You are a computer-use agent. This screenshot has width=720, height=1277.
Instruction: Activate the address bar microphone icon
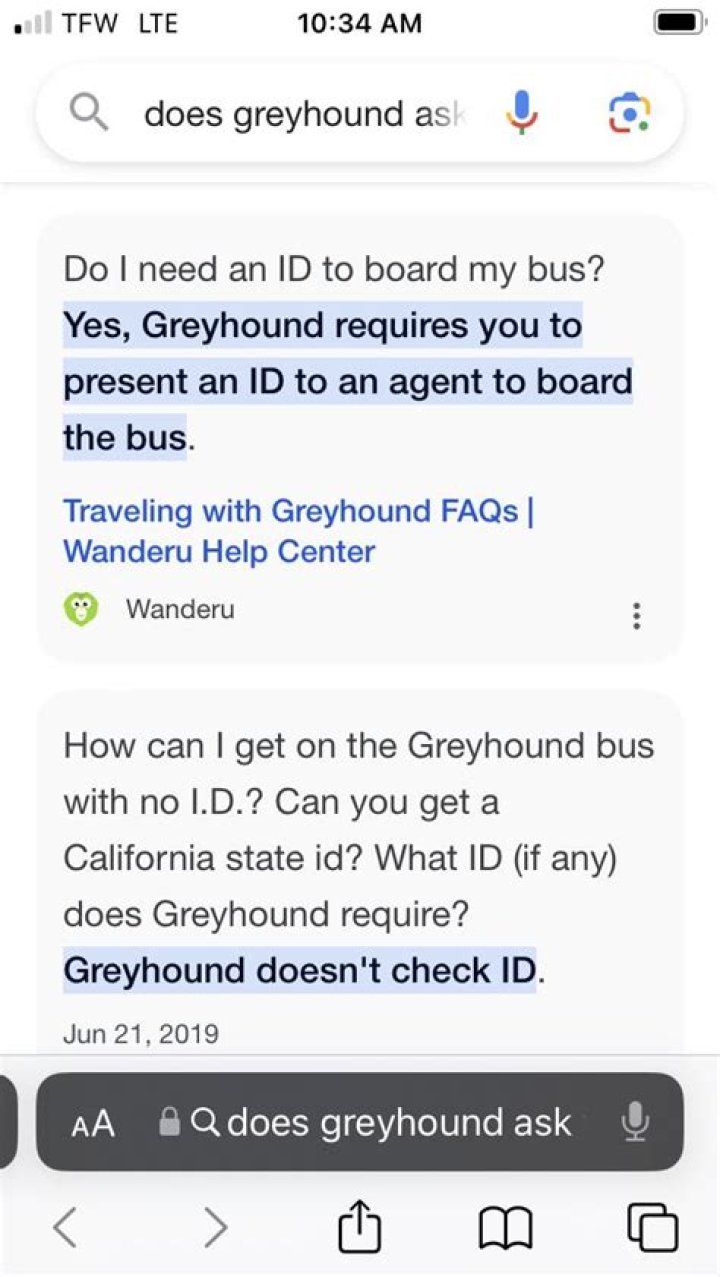click(636, 1122)
